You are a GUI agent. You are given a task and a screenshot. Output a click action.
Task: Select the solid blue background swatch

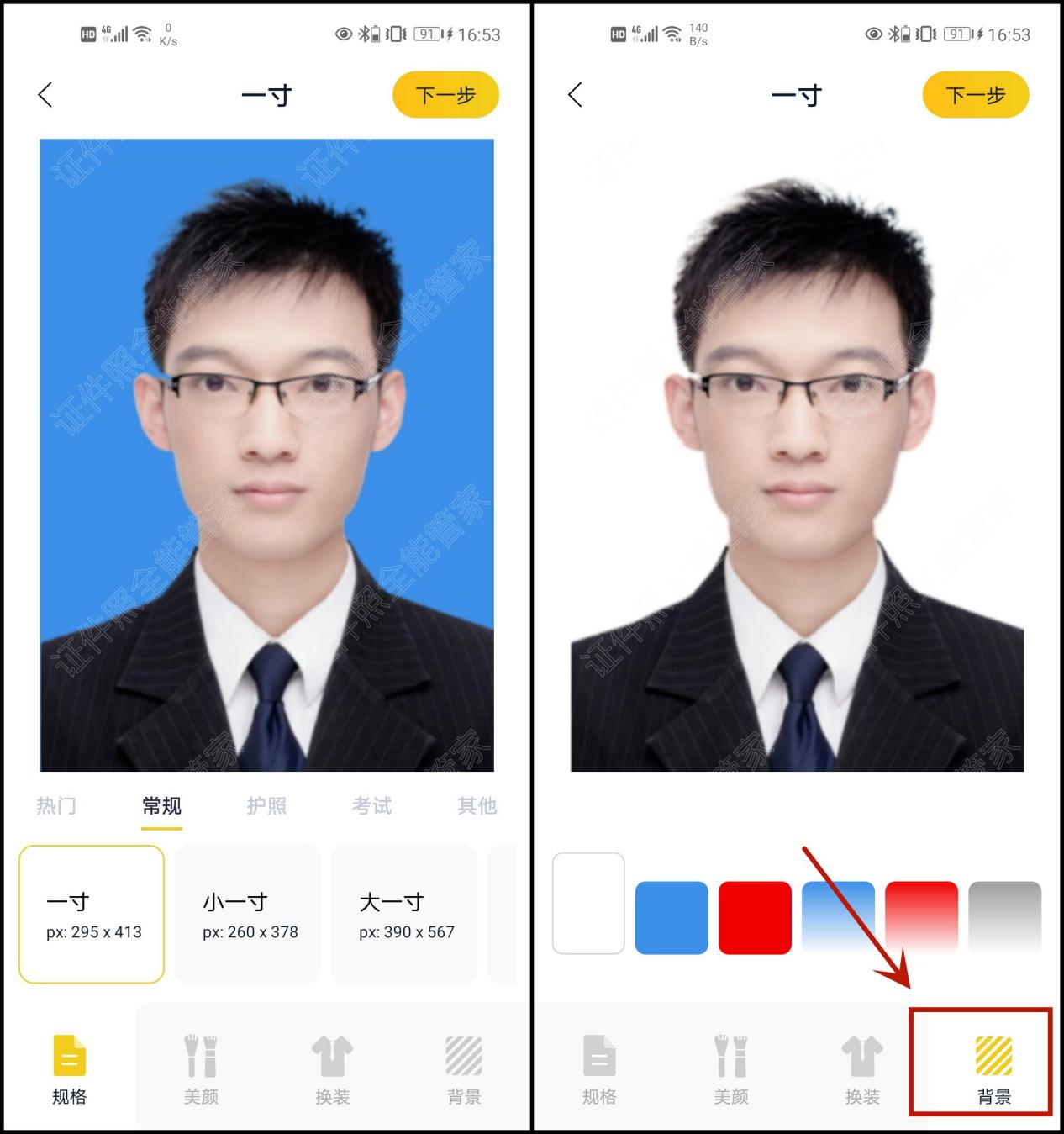pos(671,915)
